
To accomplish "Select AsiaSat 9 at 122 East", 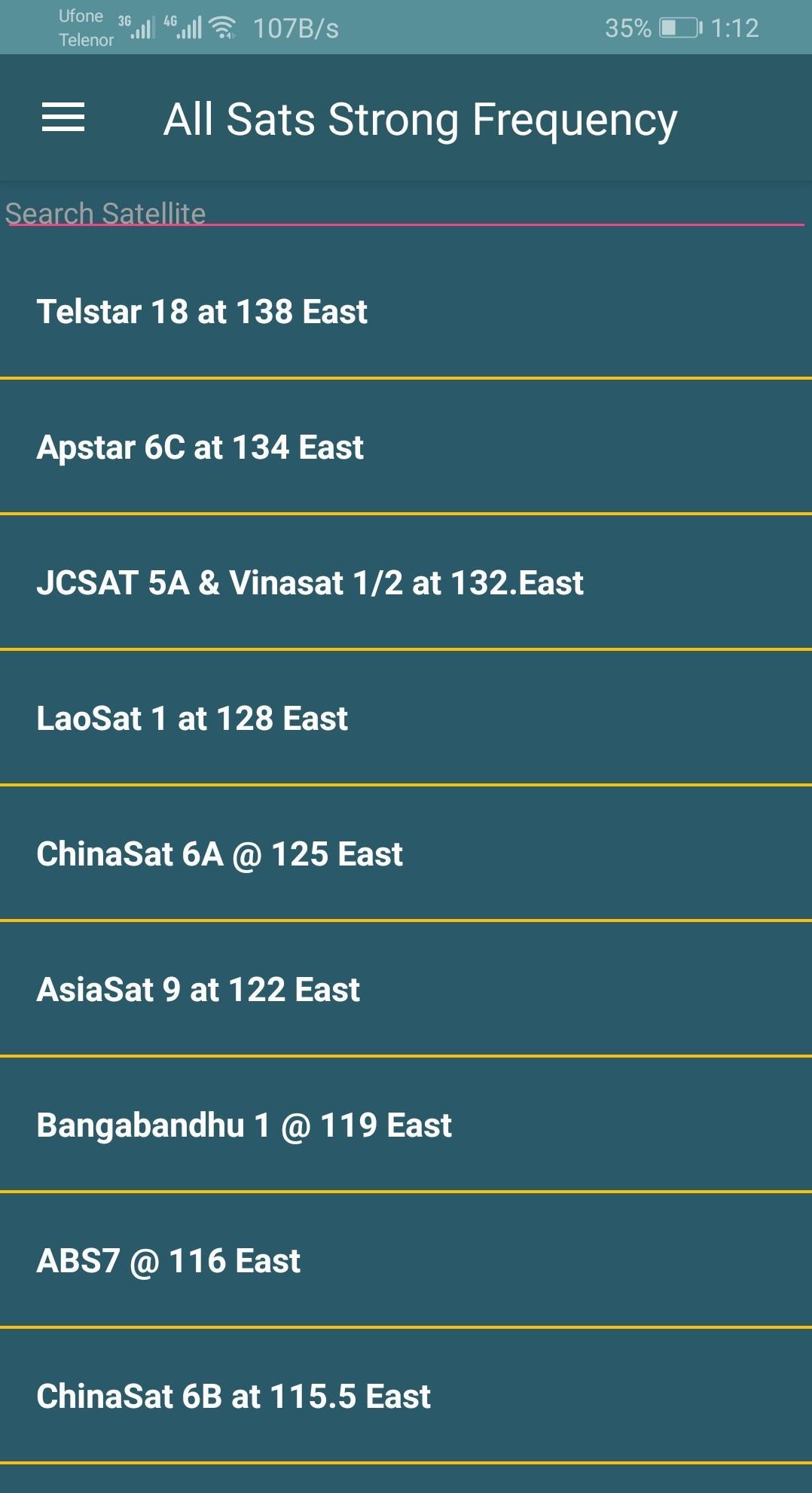I will point(198,990).
